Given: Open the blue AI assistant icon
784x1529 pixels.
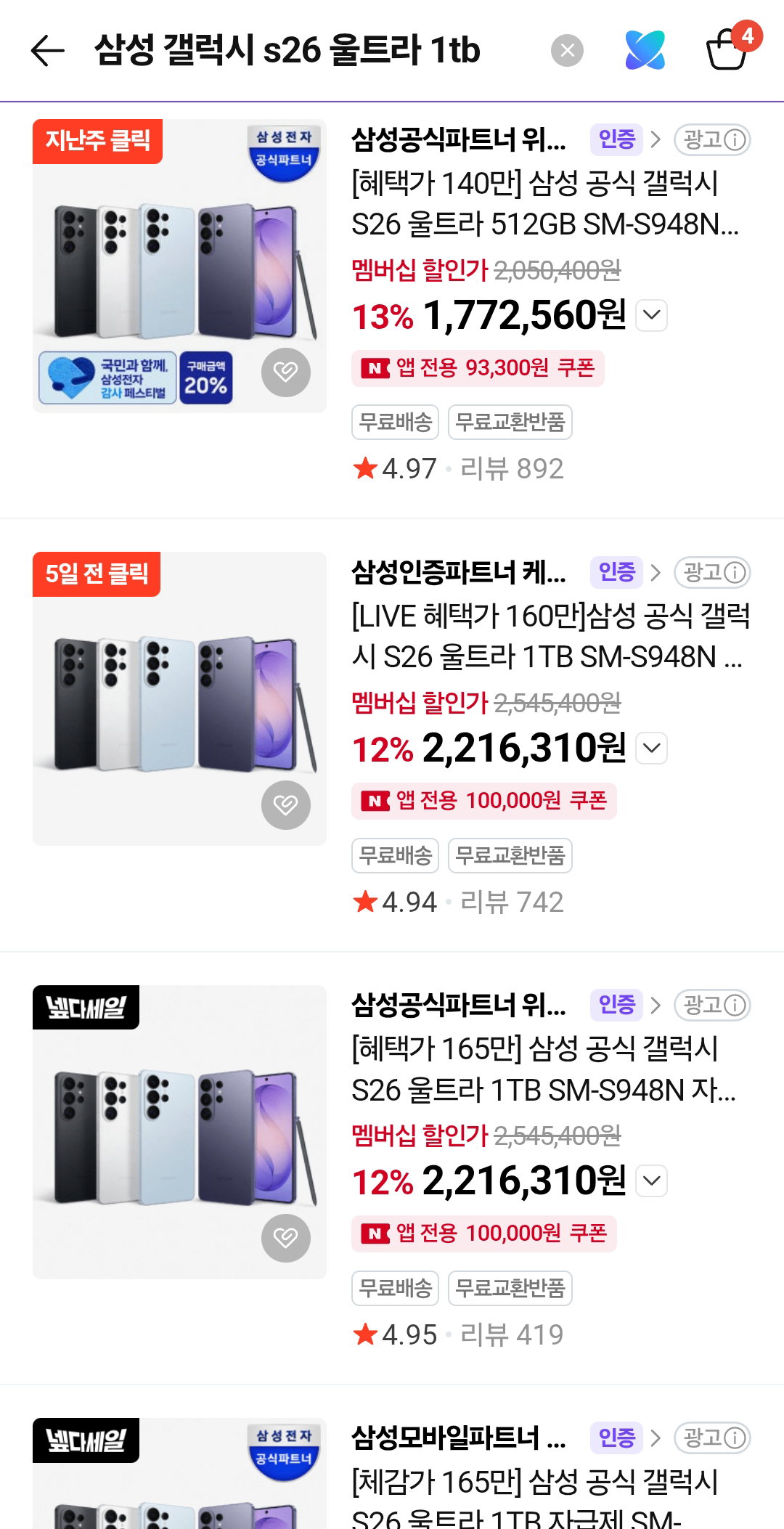Looking at the screenshot, I should click(x=645, y=50).
